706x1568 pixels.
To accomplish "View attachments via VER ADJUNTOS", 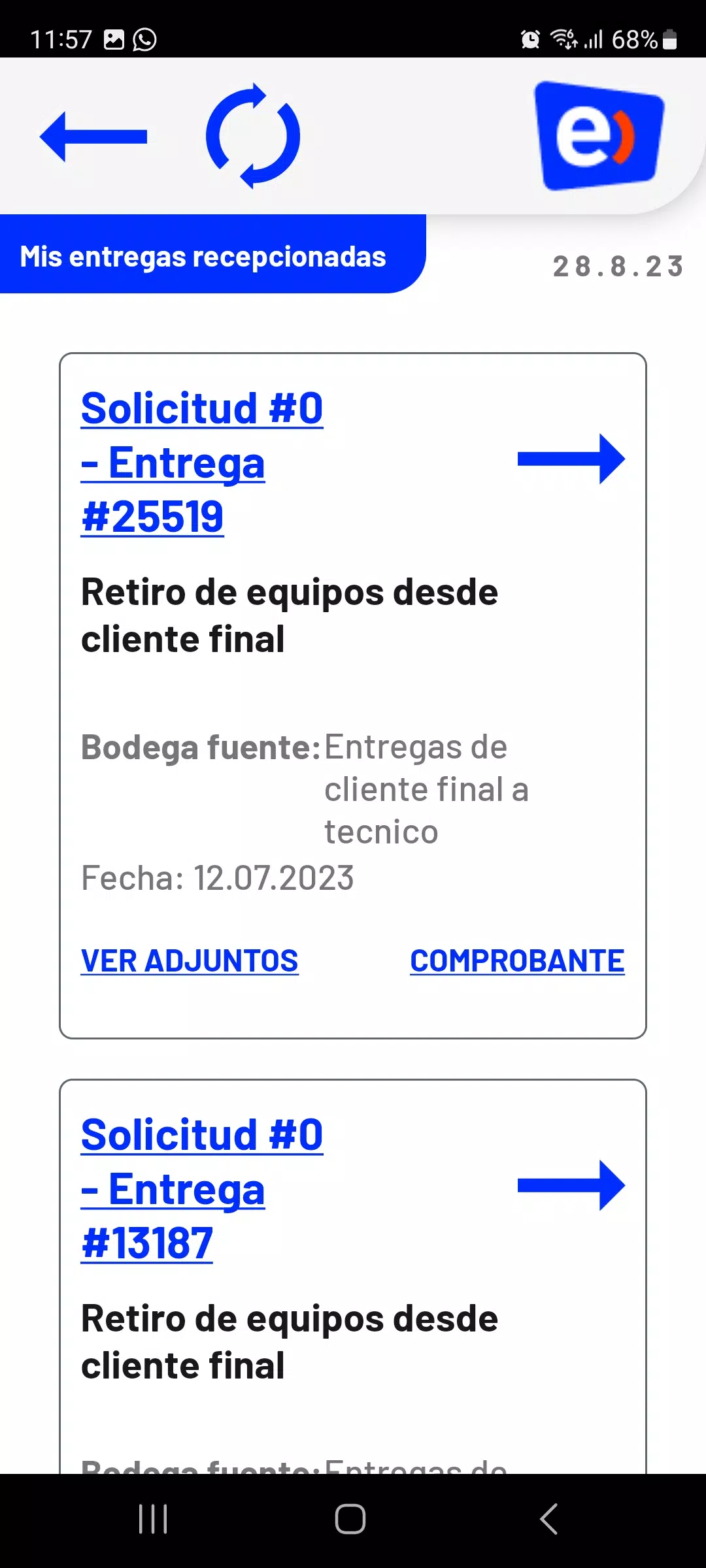I will click(190, 960).
